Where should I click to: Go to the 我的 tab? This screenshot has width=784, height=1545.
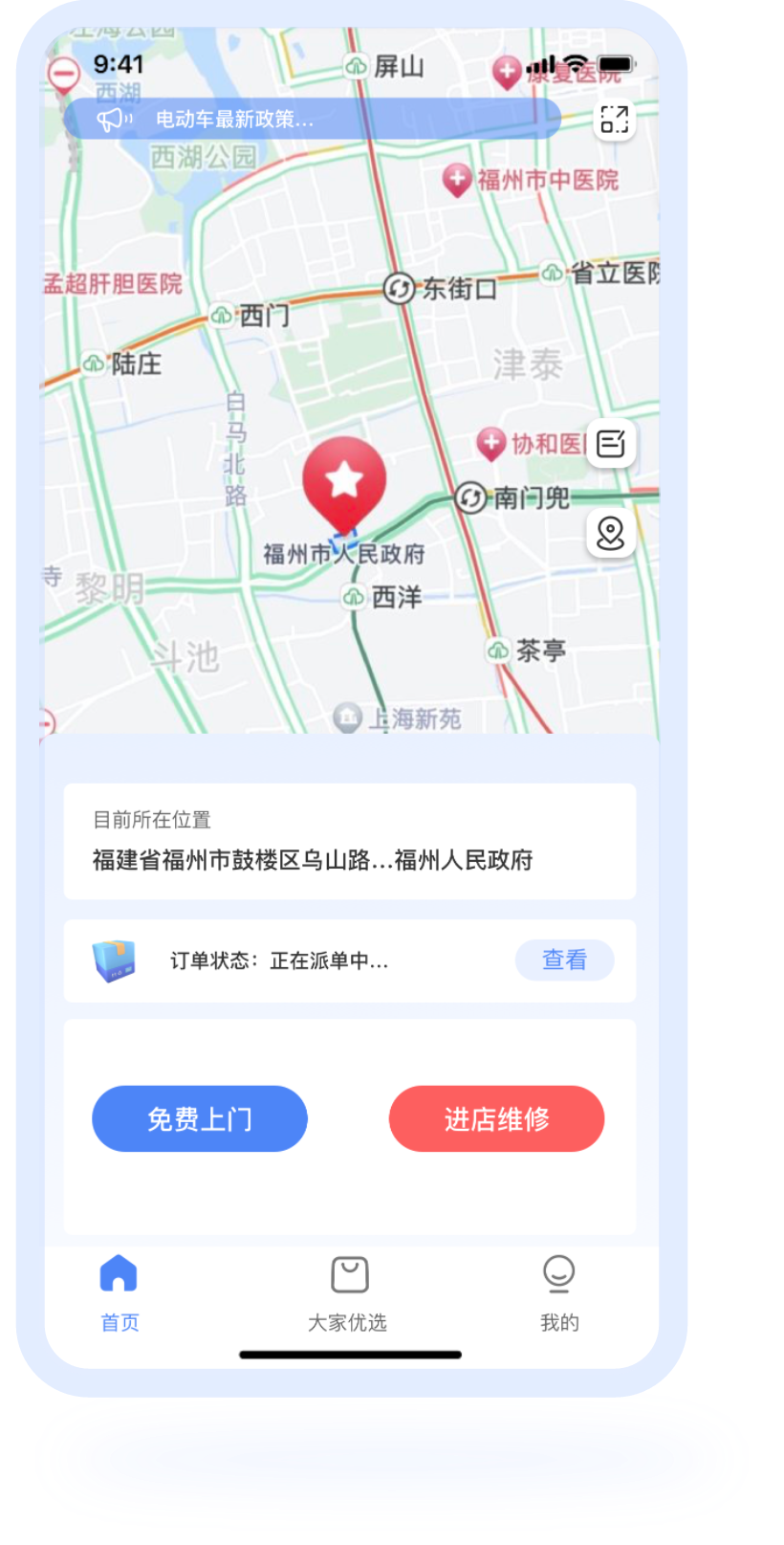tap(559, 1293)
